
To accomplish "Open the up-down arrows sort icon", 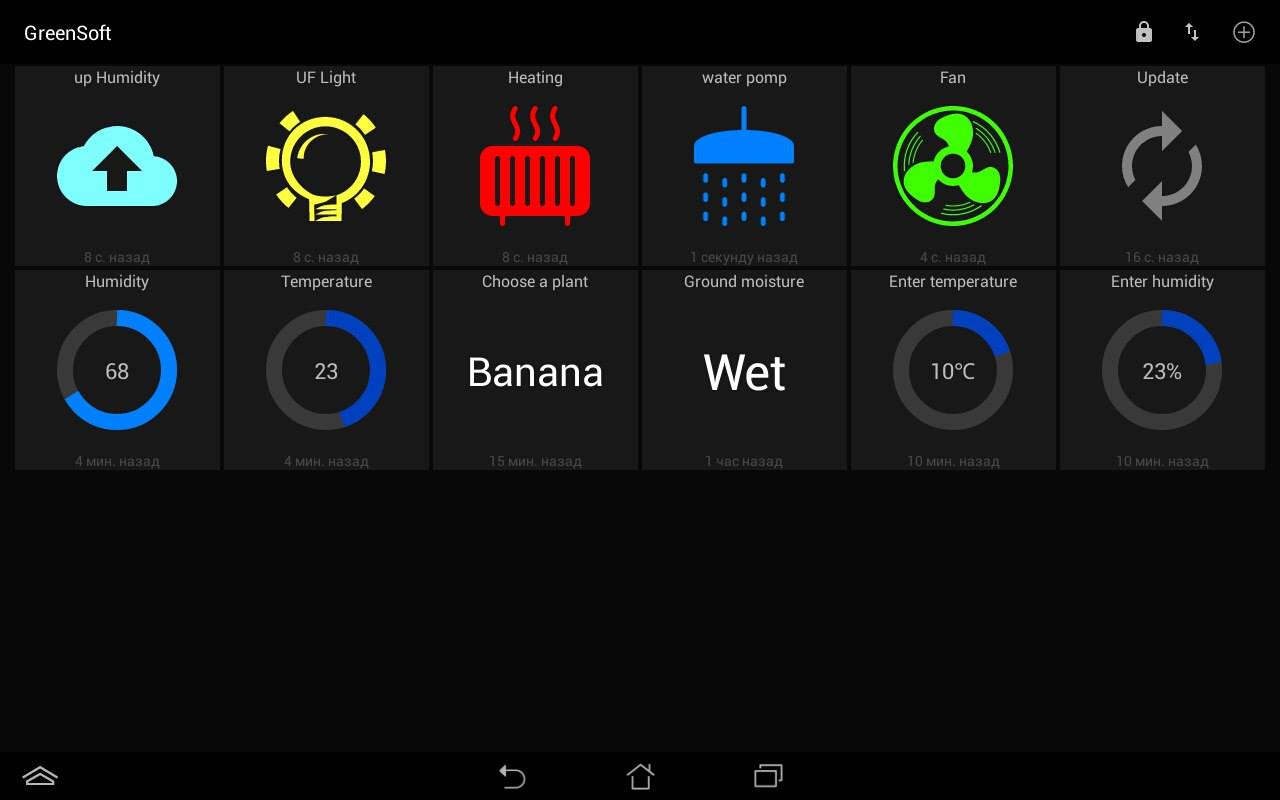I will [1192, 32].
